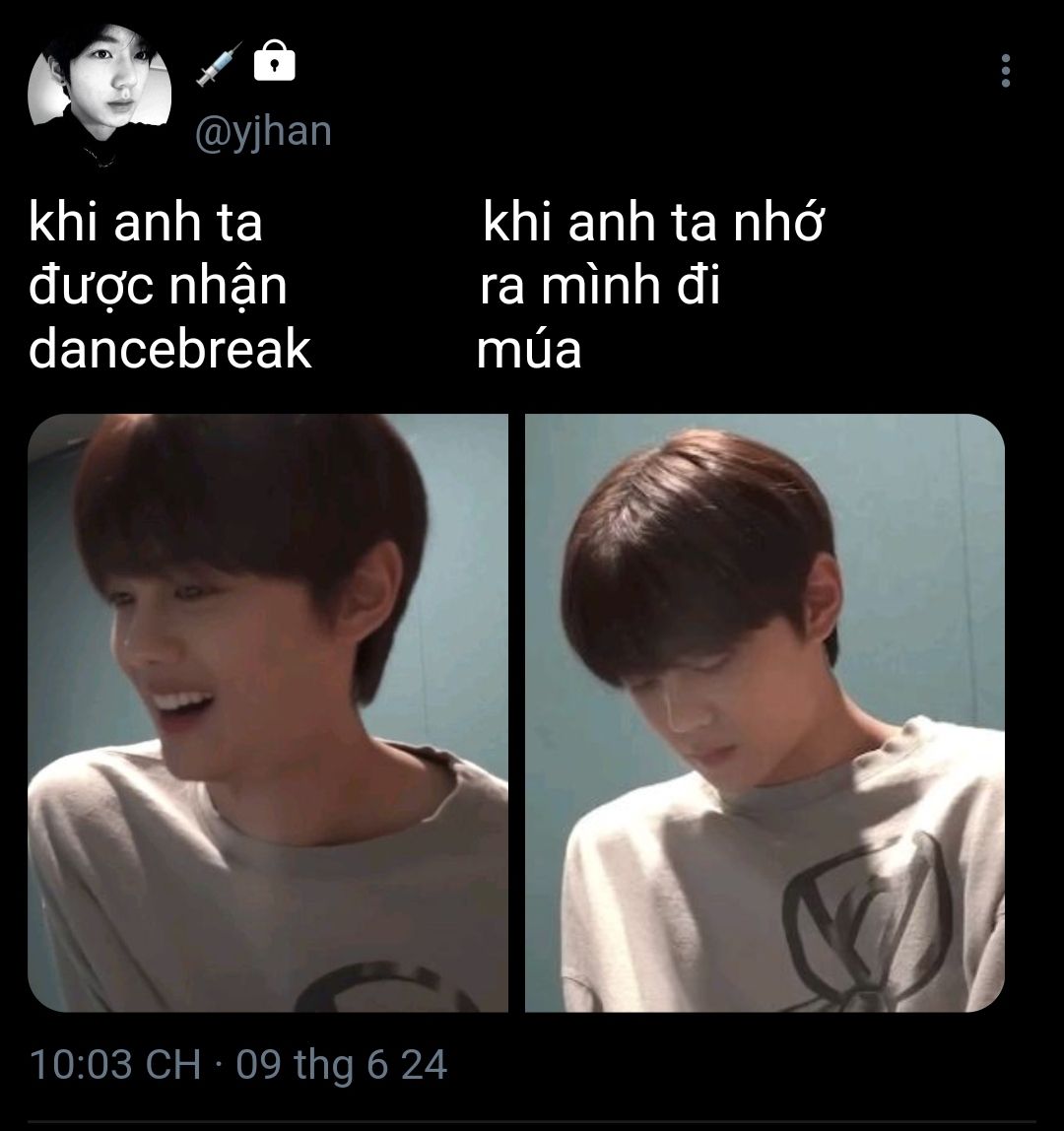Open the right looking-down photo
The width and height of the screenshot is (1064, 1131).
(x=765, y=712)
